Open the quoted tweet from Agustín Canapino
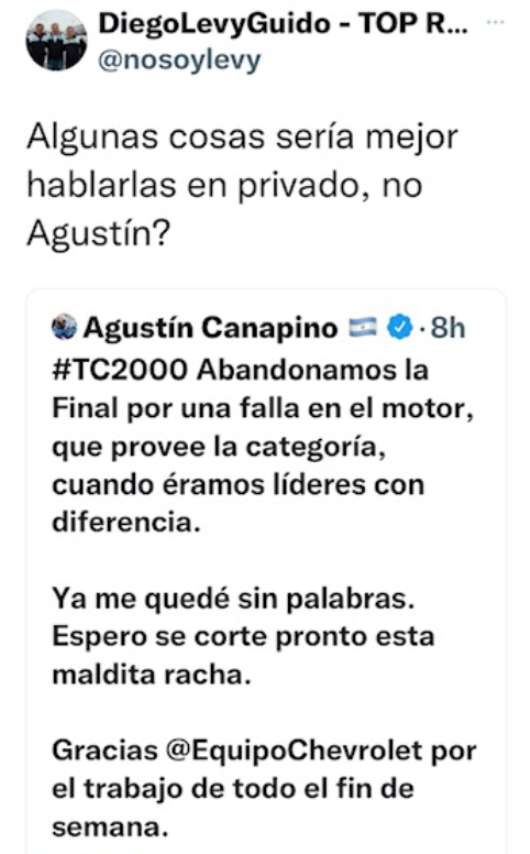Screen dimensions: 530x854 (266, 572)
